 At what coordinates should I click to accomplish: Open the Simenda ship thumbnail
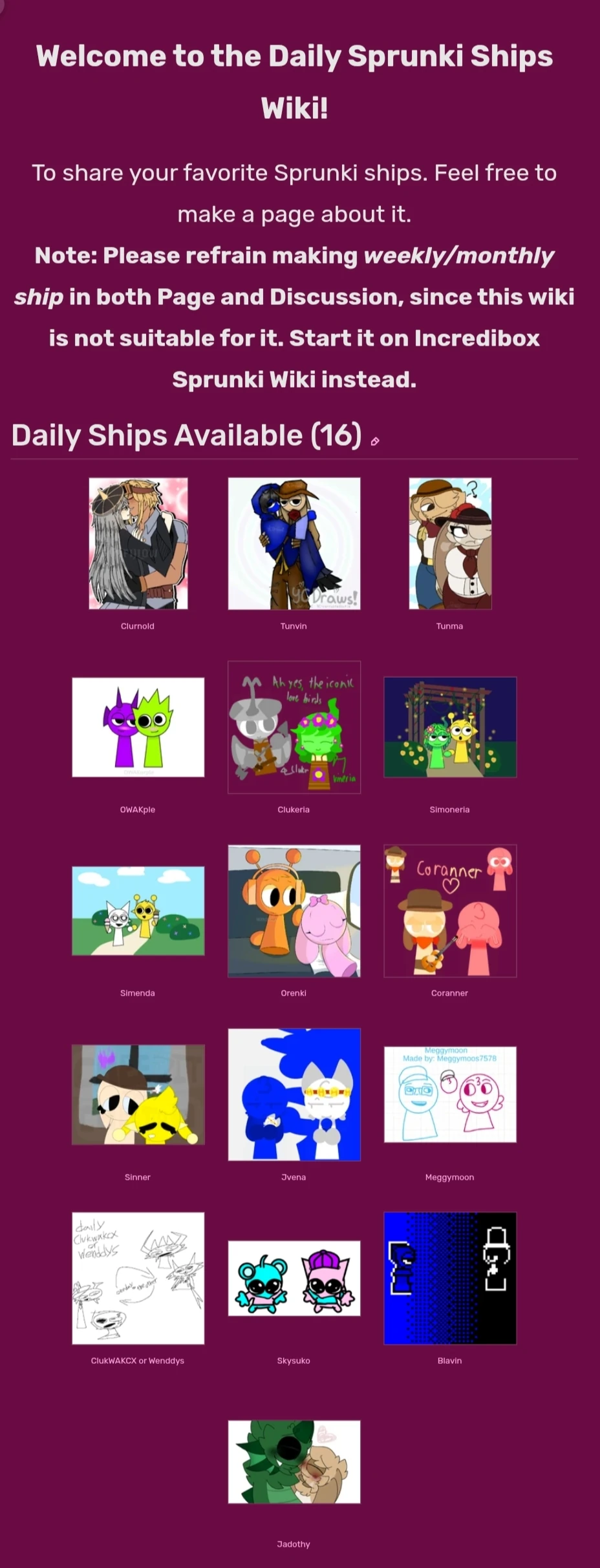click(138, 911)
